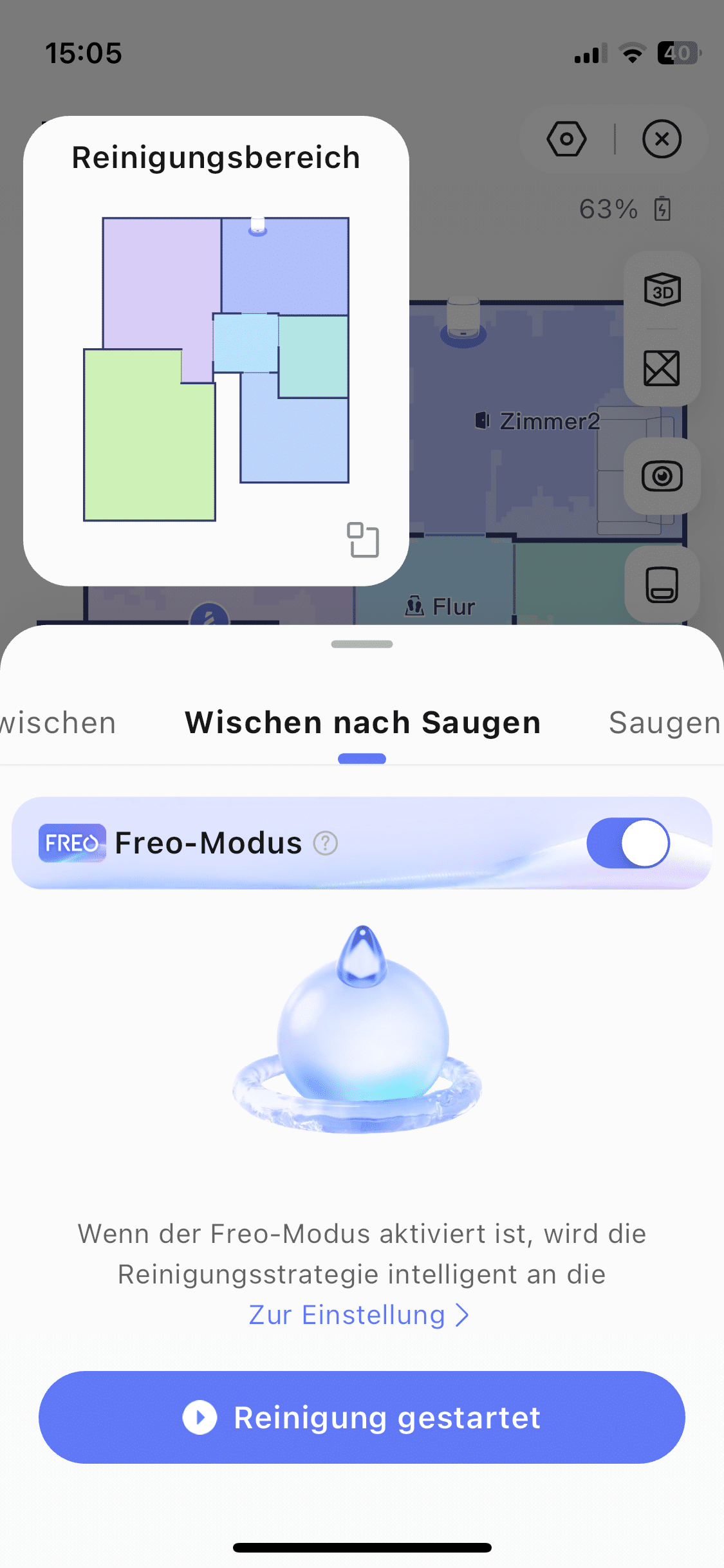Open the map editing icon below 3D
The image size is (724, 1568).
(662, 368)
